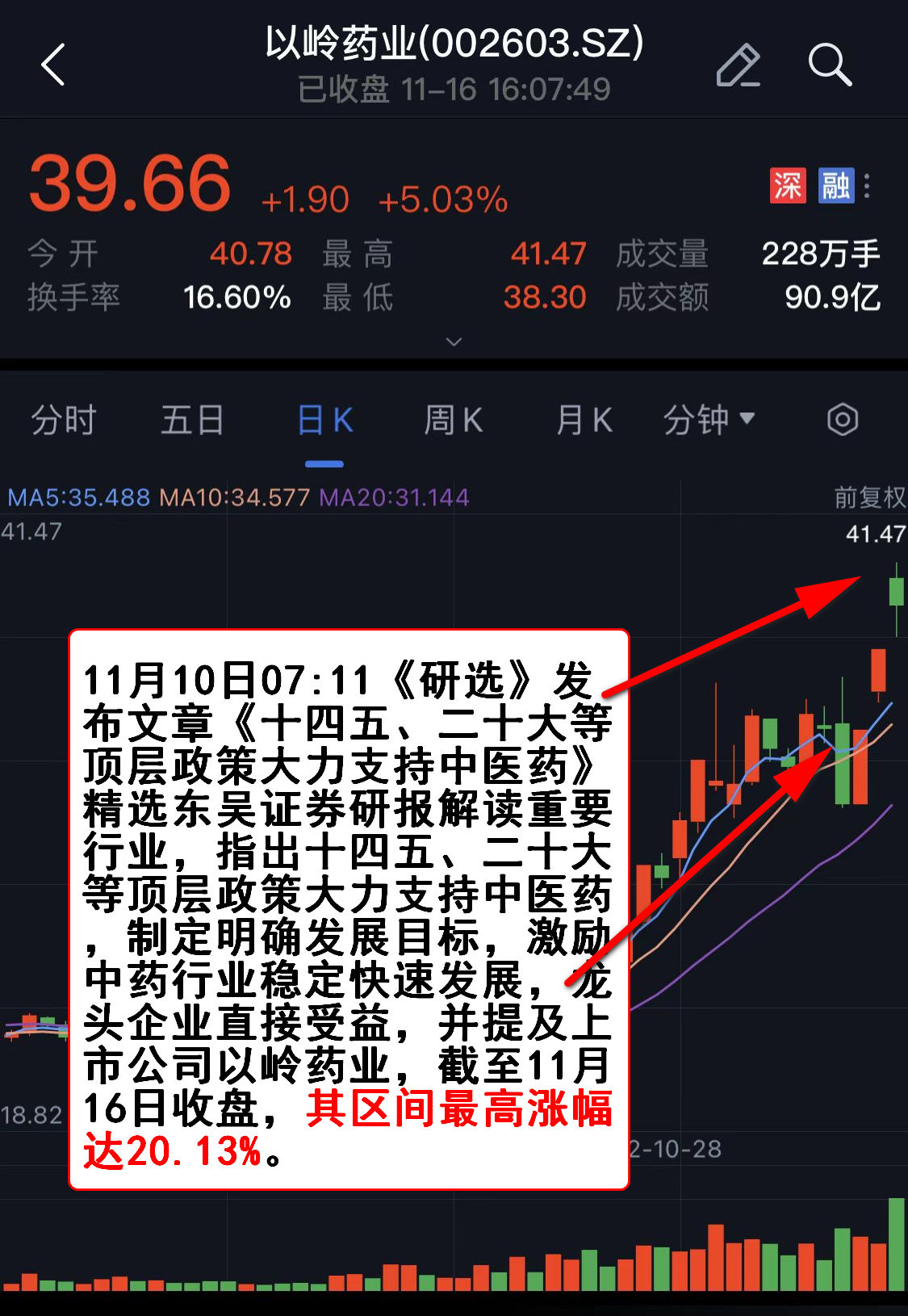
Task: Open the overflow dots beside 融 badge
Action: [868, 186]
